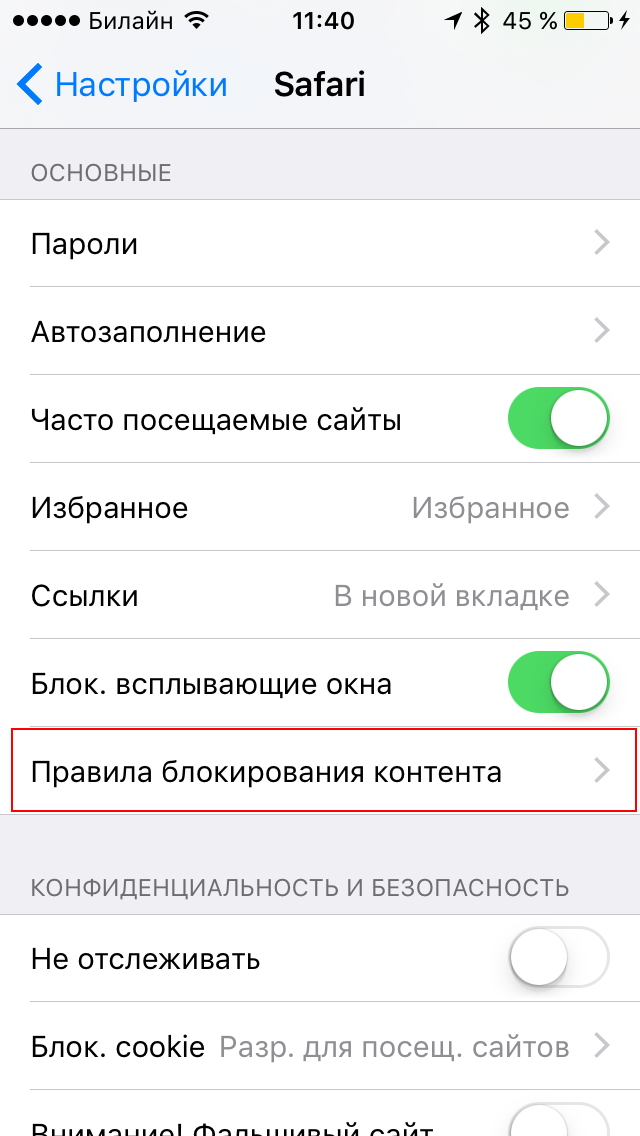640x1136 pixels.
Task: Open the Избранное setting row
Action: [320, 507]
